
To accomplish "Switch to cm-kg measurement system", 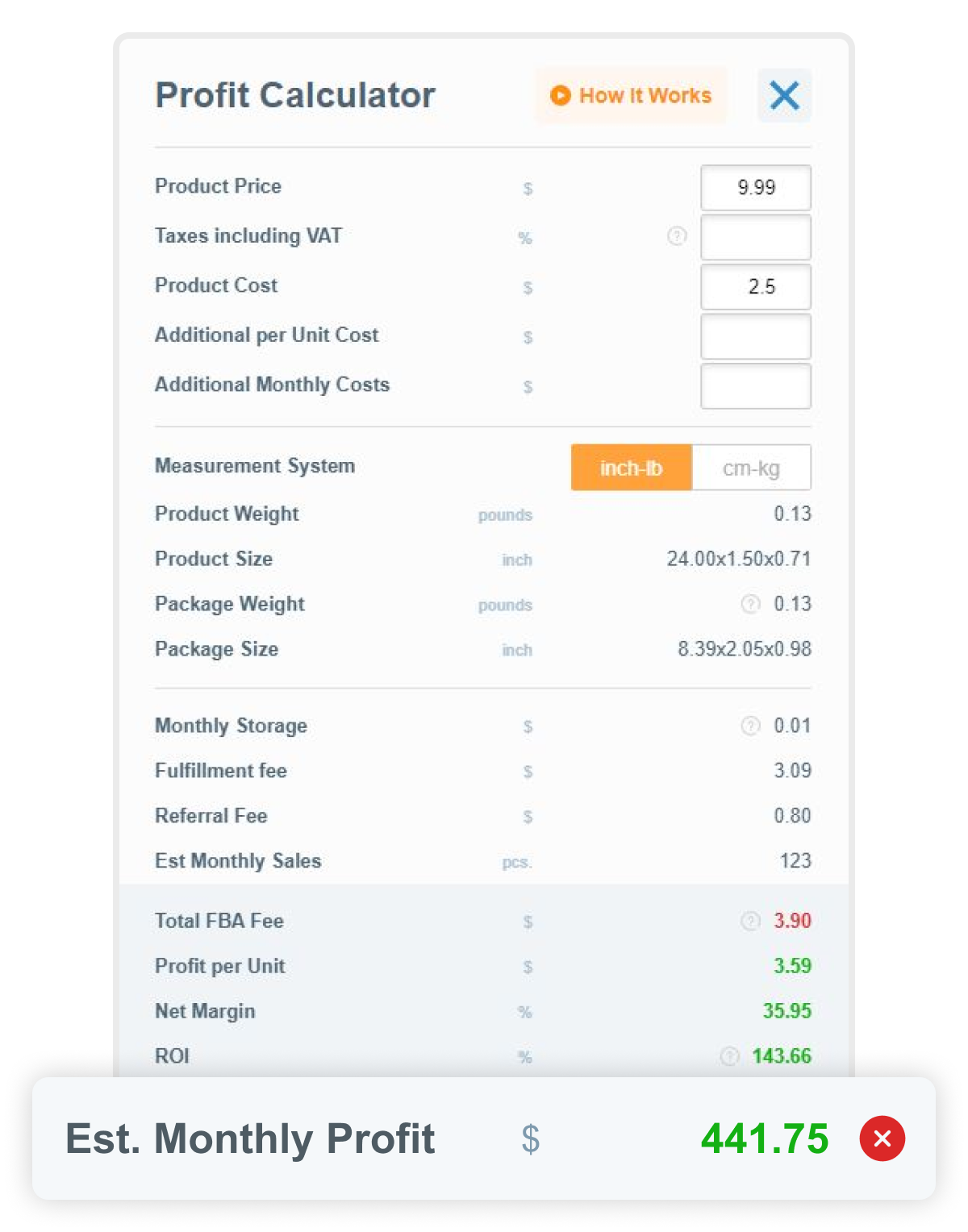I will coord(751,468).
